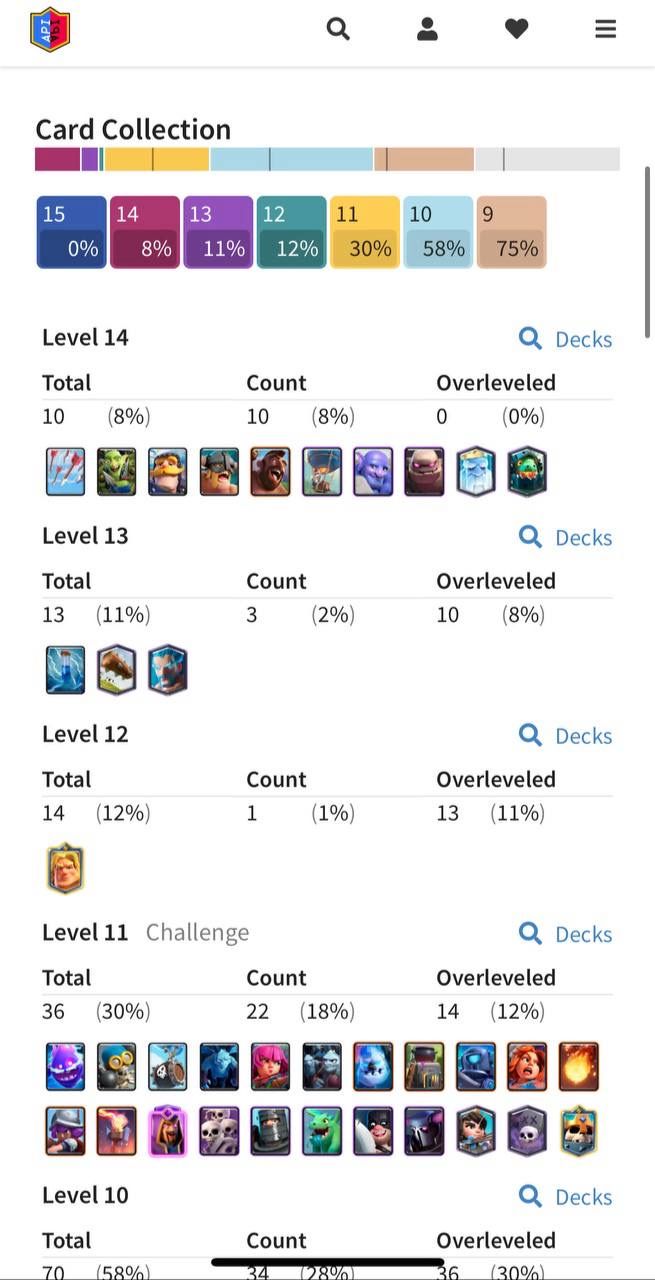
Task: Search Decks for Level 12 cards
Action: coord(566,736)
